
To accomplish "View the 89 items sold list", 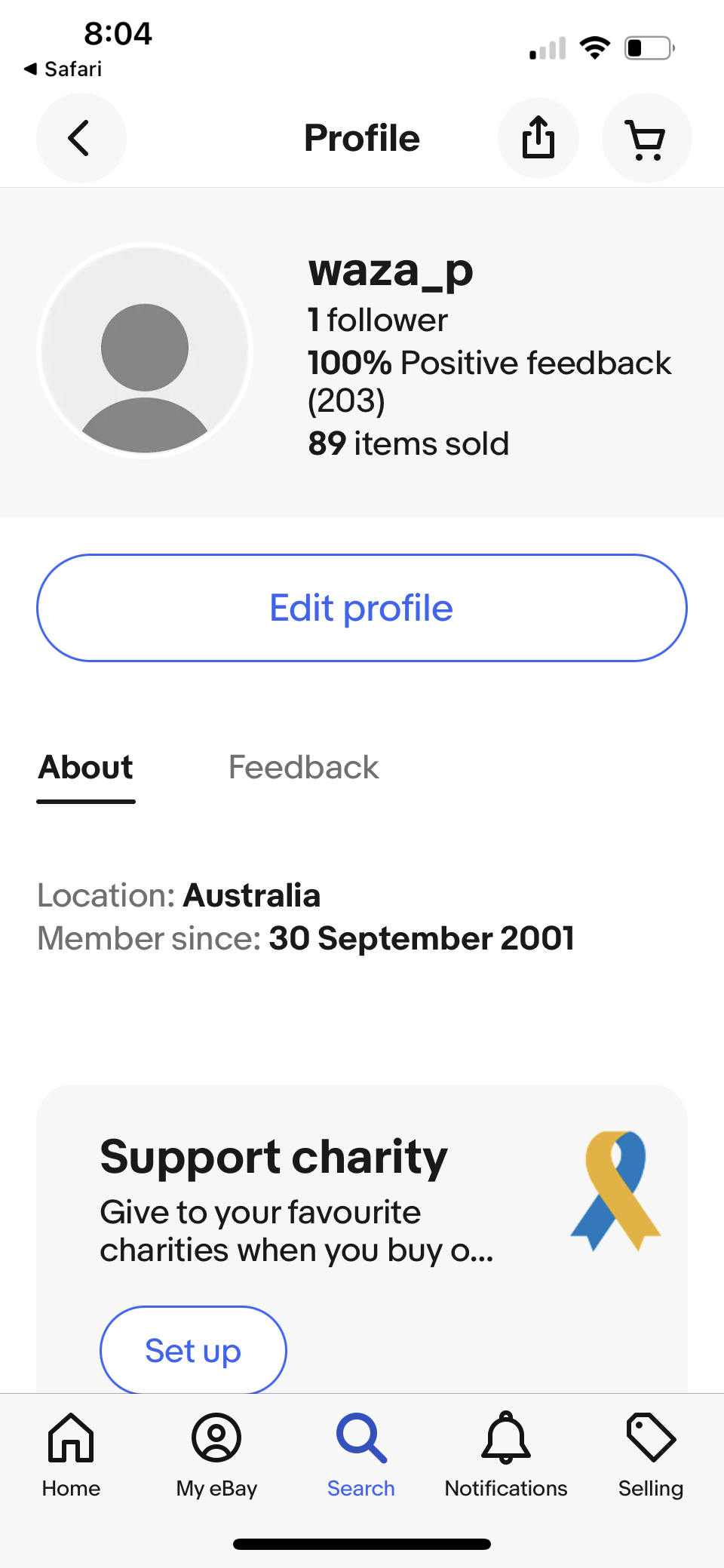I will (409, 444).
